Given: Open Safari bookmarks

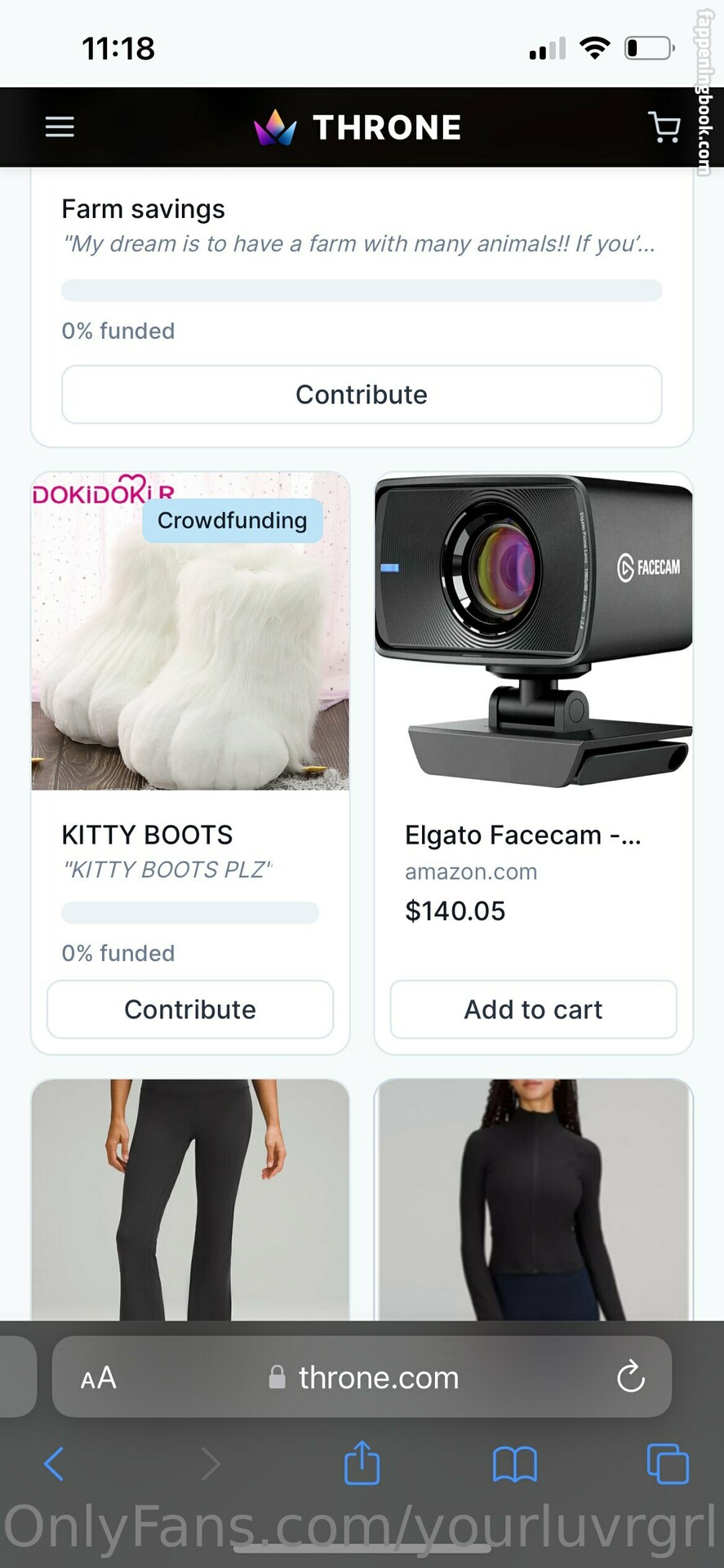Looking at the screenshot, I should pyautogui.click(x=515, y=1463).
